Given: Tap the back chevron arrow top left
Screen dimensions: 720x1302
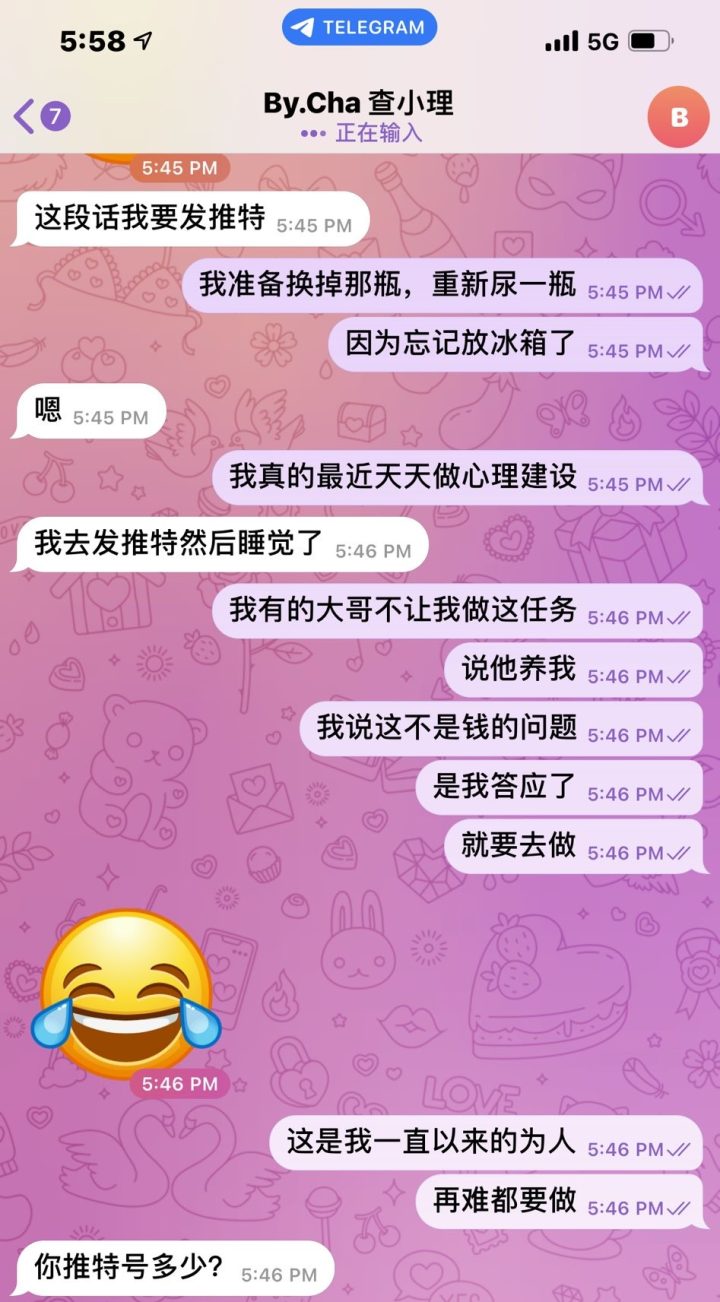Looking at the screenshot, I should [x=22, y=116].
